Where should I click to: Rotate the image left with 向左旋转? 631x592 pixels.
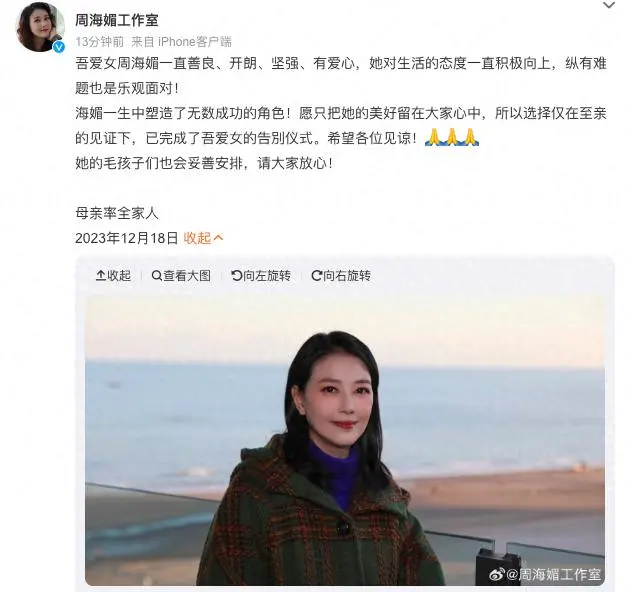[260, 276]
